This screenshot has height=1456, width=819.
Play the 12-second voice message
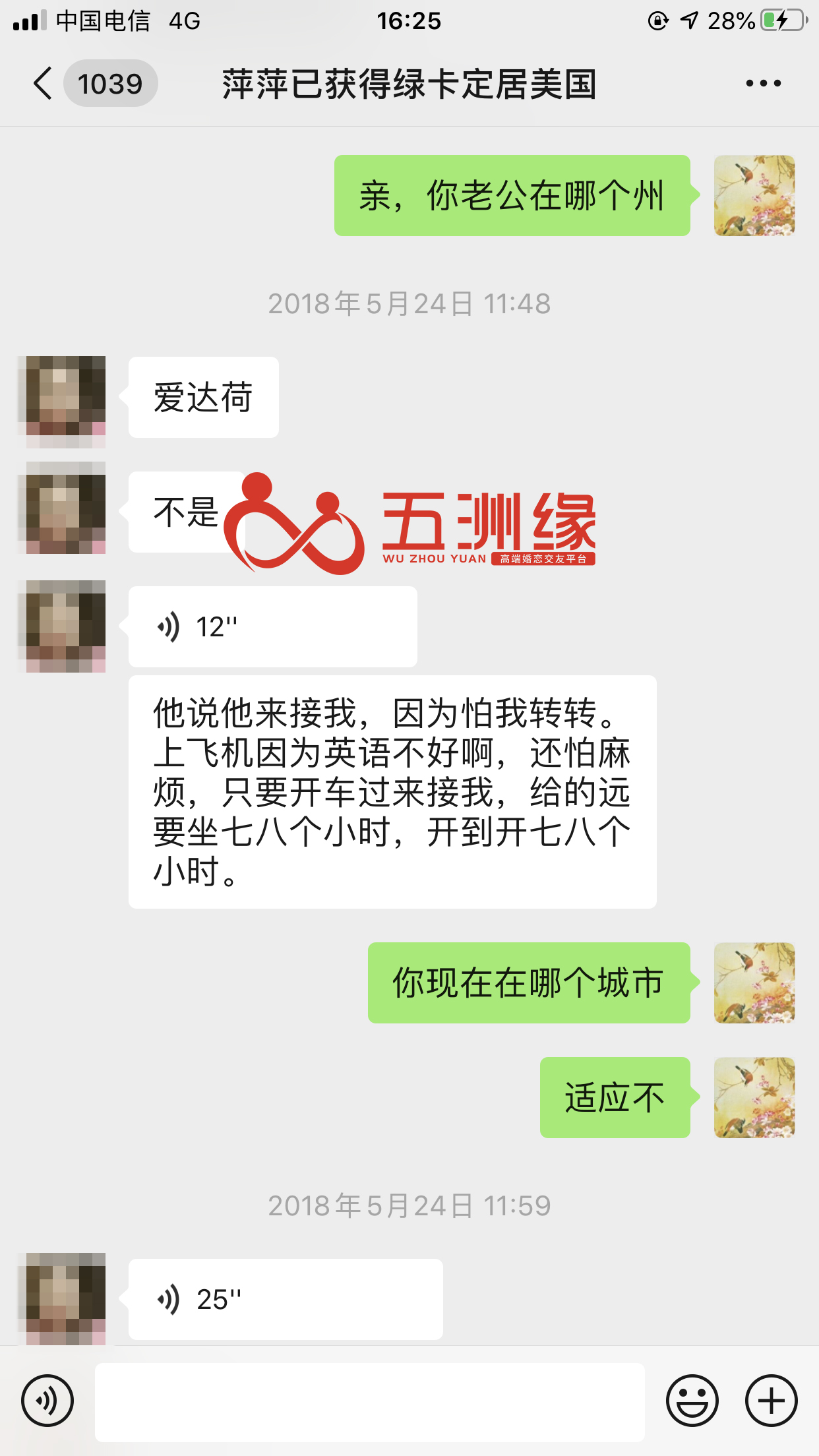point(272,626)
